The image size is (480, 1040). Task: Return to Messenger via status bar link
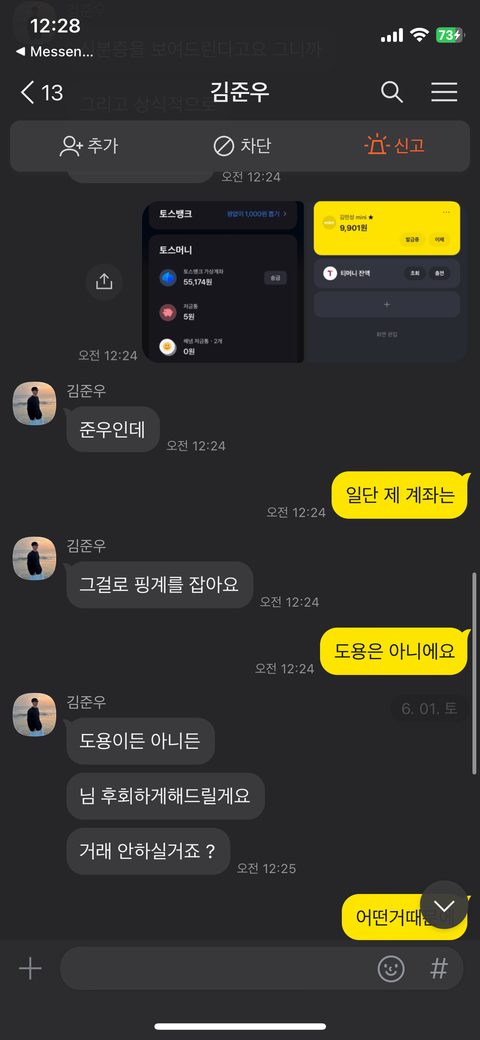click(x=54, y=52)
